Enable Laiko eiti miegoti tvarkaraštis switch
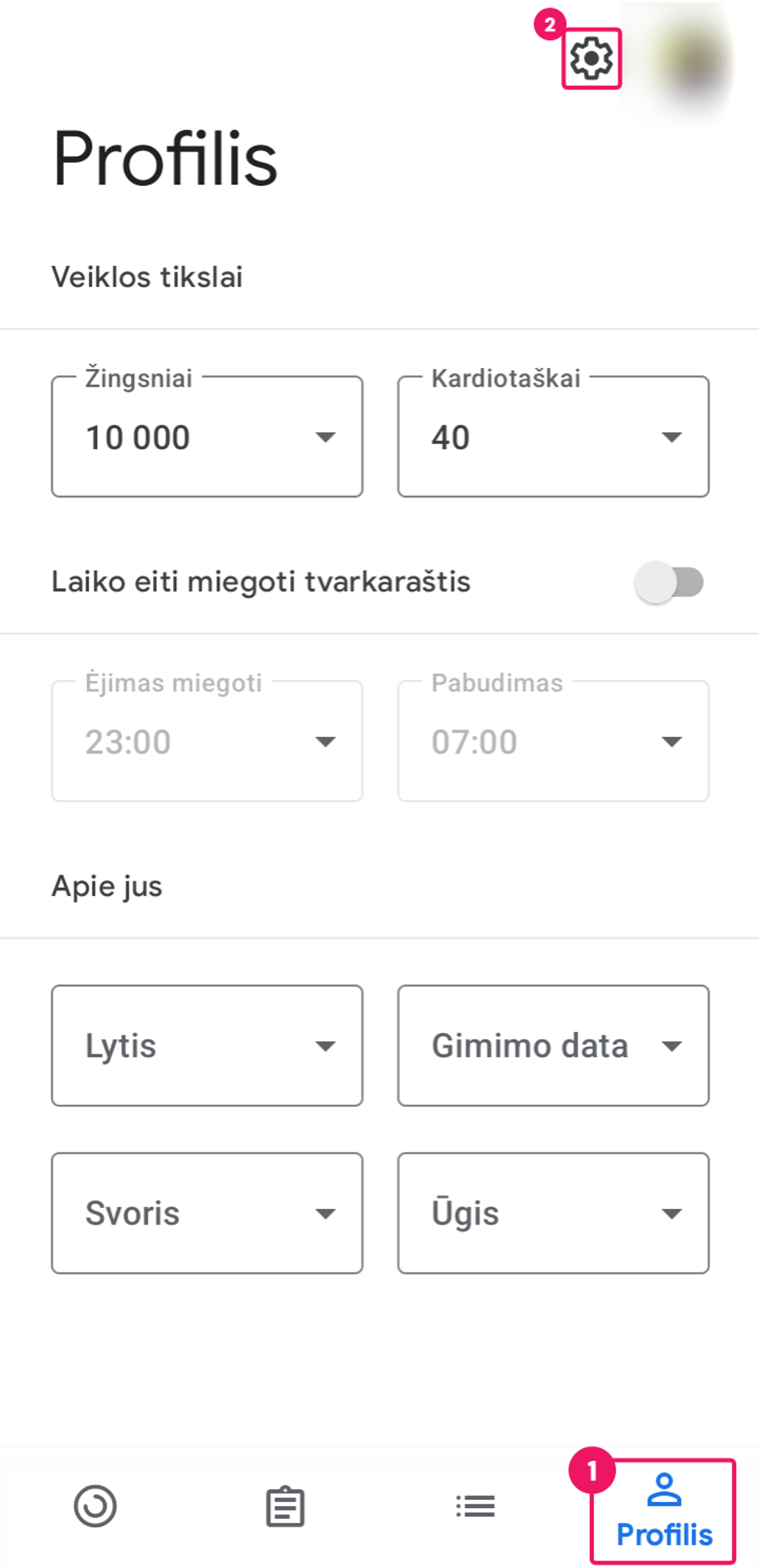Screen dimensions: 759x1568 pyautogui.click(x=668, y=583)
